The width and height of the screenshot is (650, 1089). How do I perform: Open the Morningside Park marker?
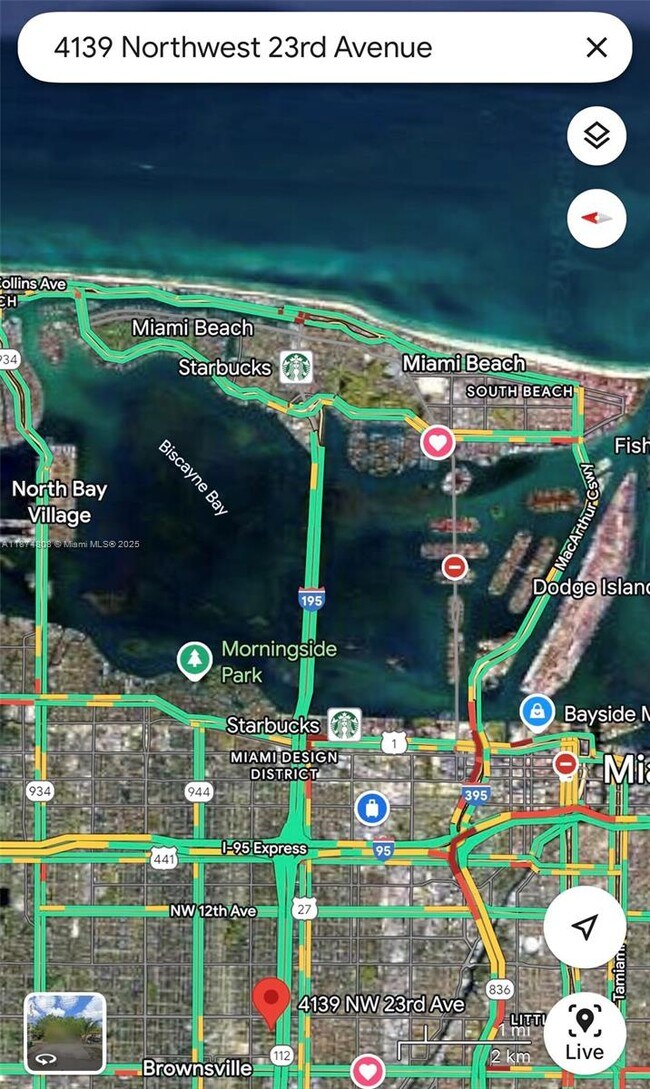point(193,660)
